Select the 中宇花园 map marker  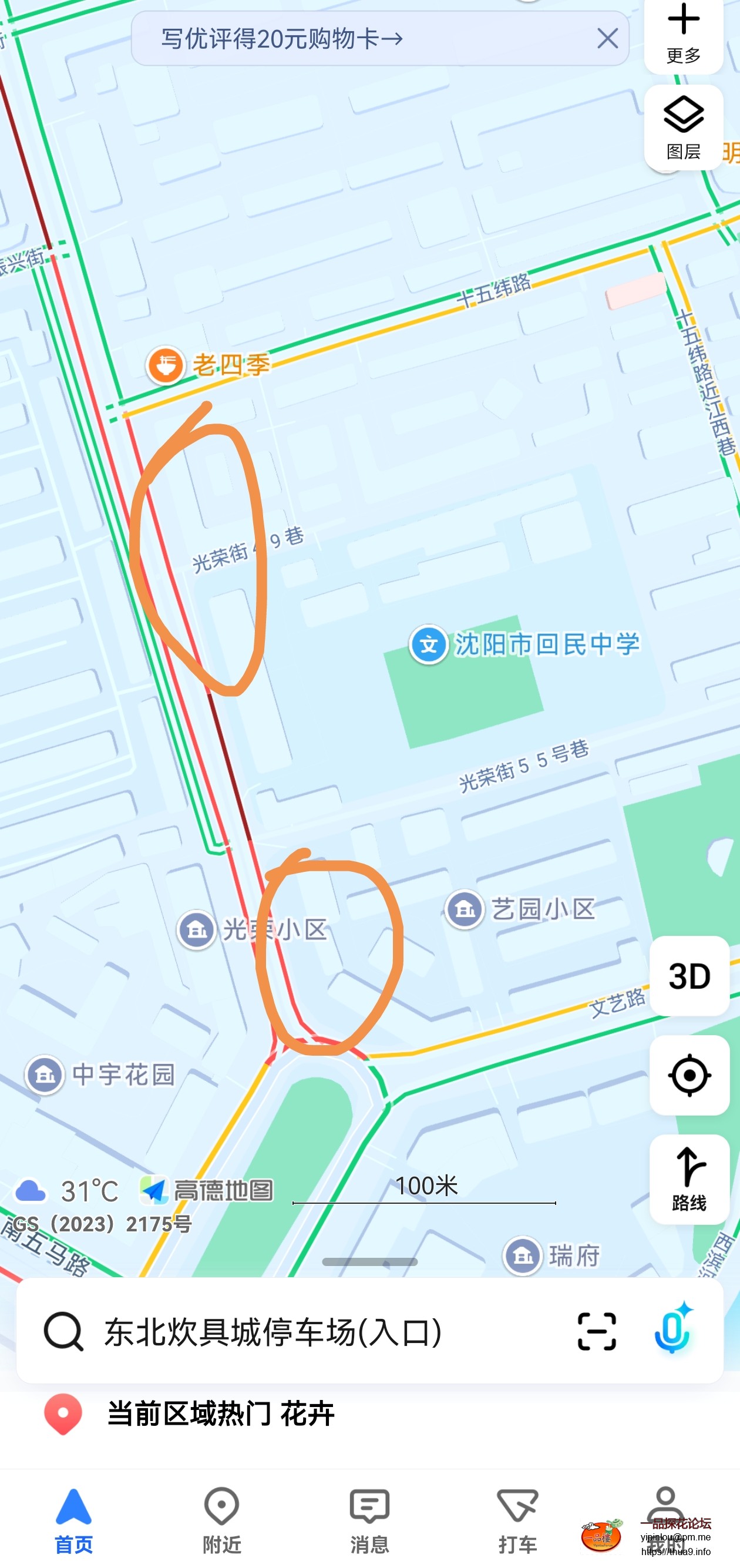click(45, 1075)
